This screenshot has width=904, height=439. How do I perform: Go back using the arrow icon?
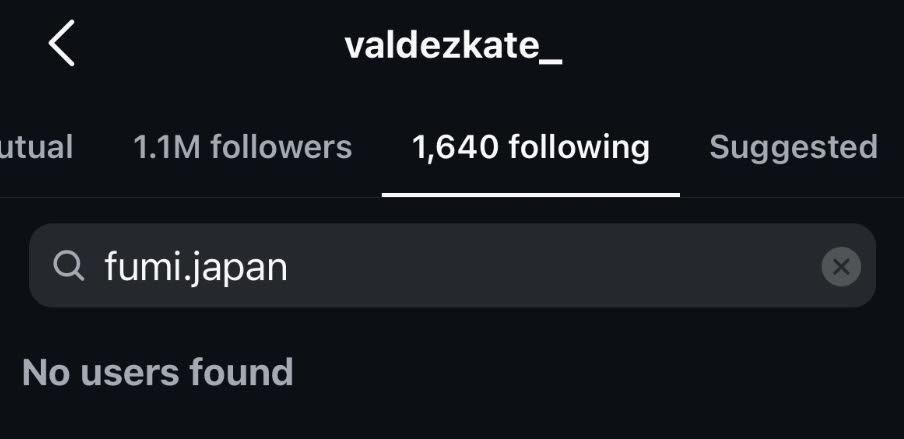[x=62, y=45]
